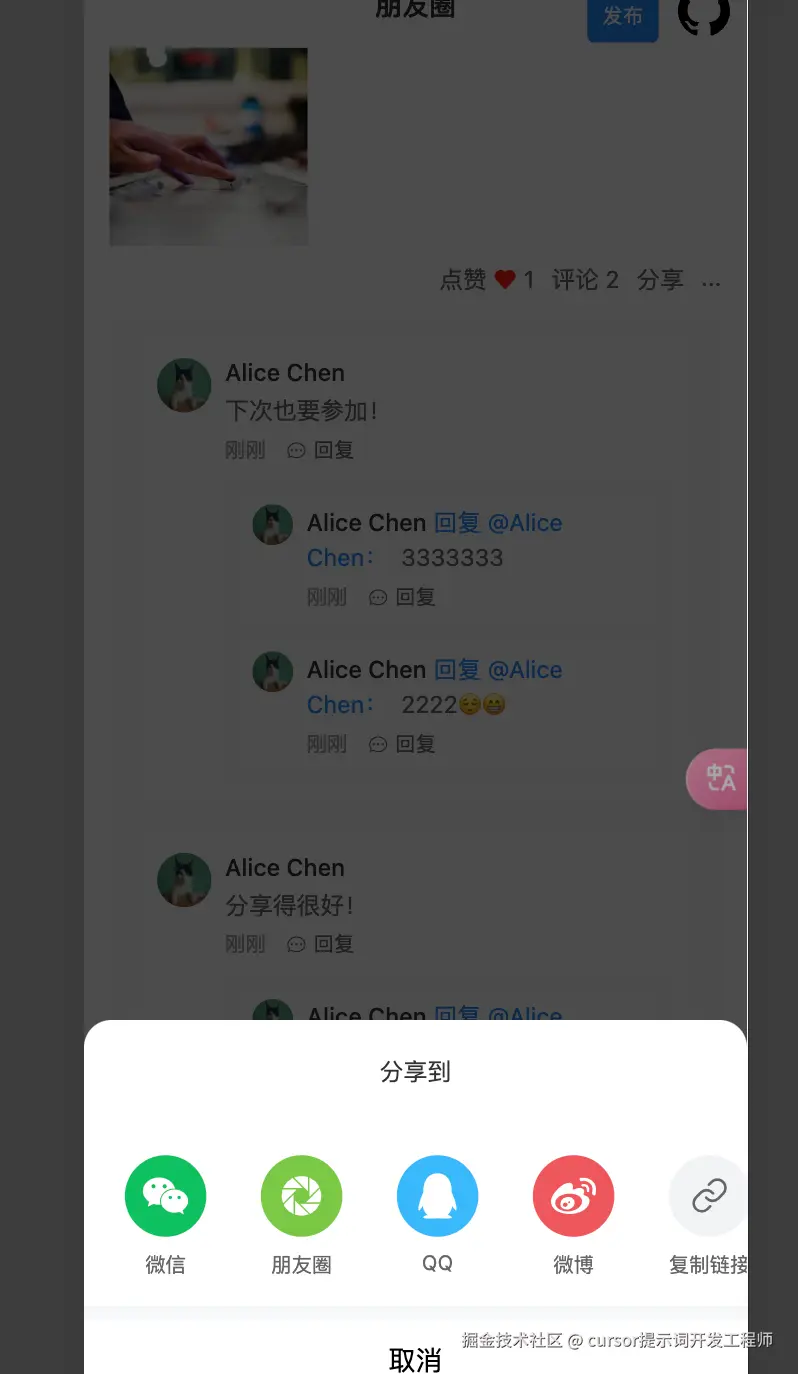Image resolution: width=798 pixels, height=1374 pixels.
Task: Reply to Alice Chen's 下次也要参加 comment
Action: click(x=335, y=450)
